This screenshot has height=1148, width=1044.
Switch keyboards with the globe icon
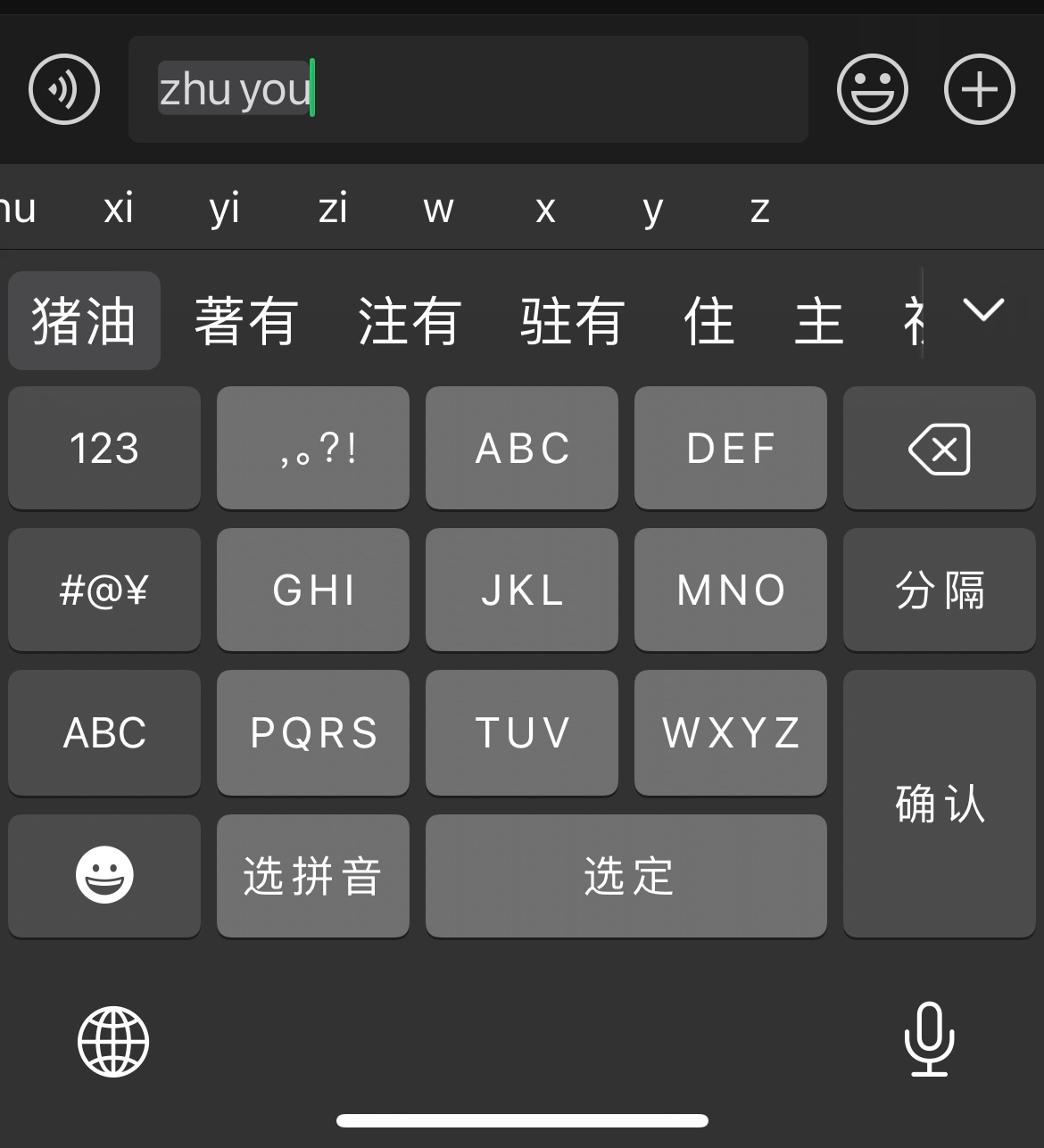click(x=113, y=1041)
